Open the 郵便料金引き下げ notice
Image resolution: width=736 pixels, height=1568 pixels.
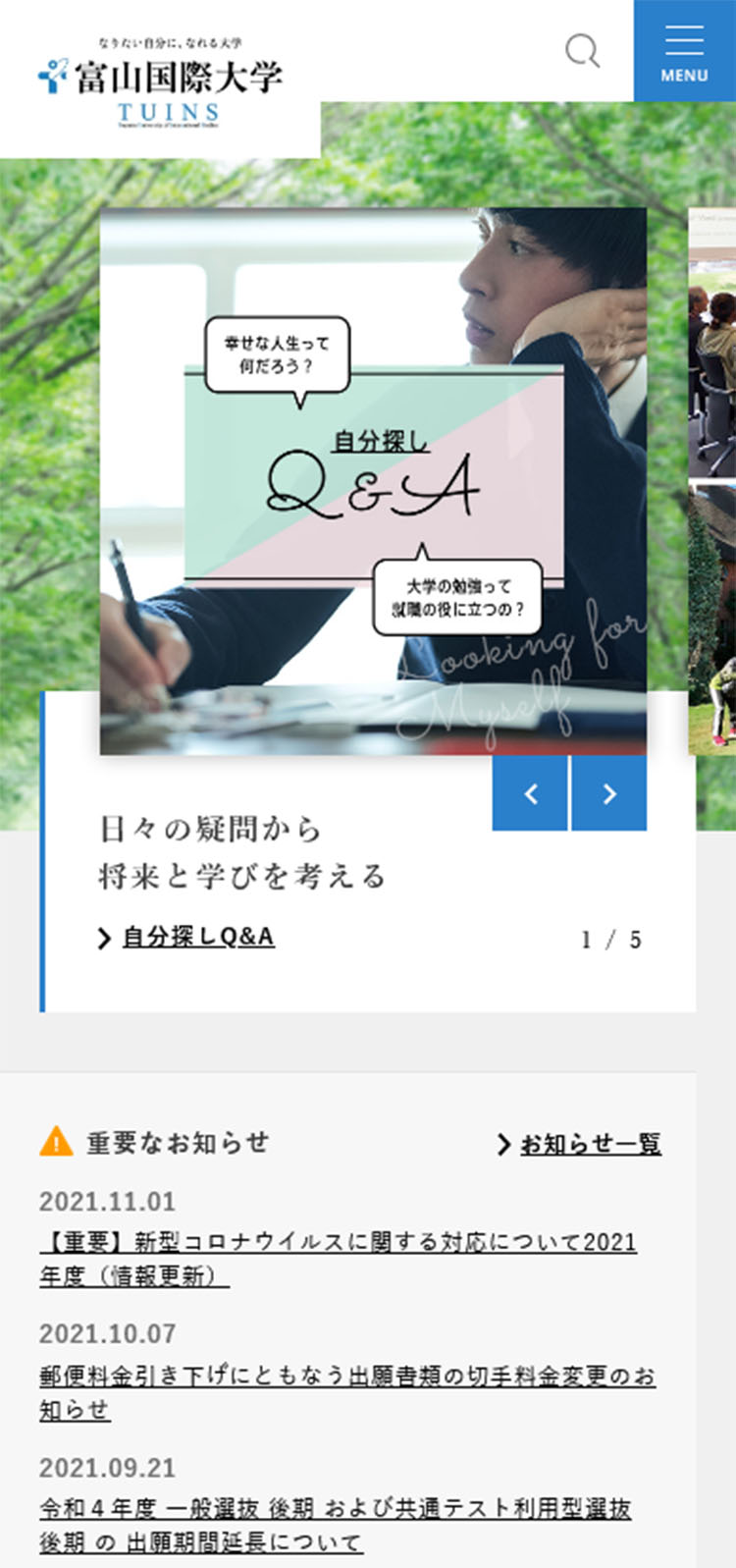[347, 1391]
